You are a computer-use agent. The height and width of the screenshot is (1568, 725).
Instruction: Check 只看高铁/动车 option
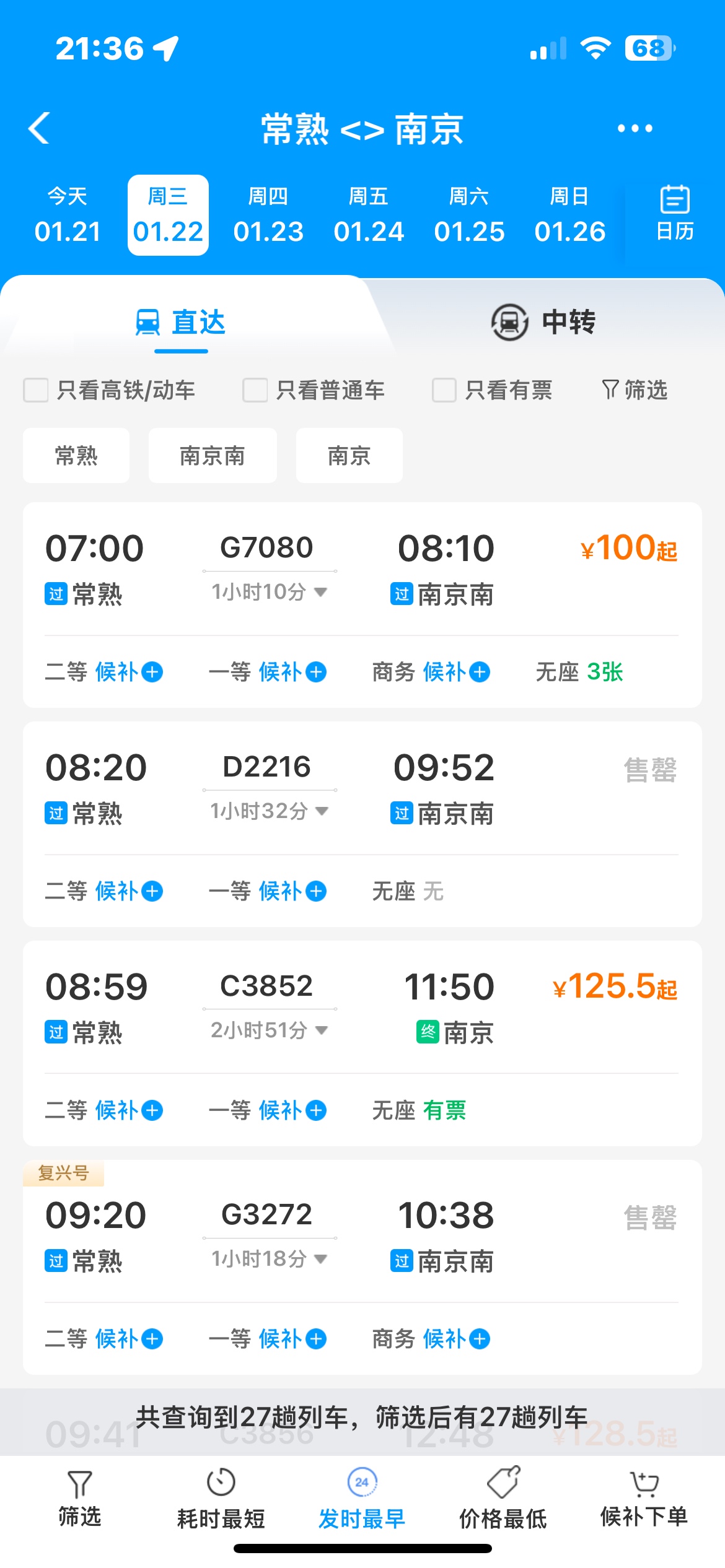pyautogui.click(x=110, y=390)
